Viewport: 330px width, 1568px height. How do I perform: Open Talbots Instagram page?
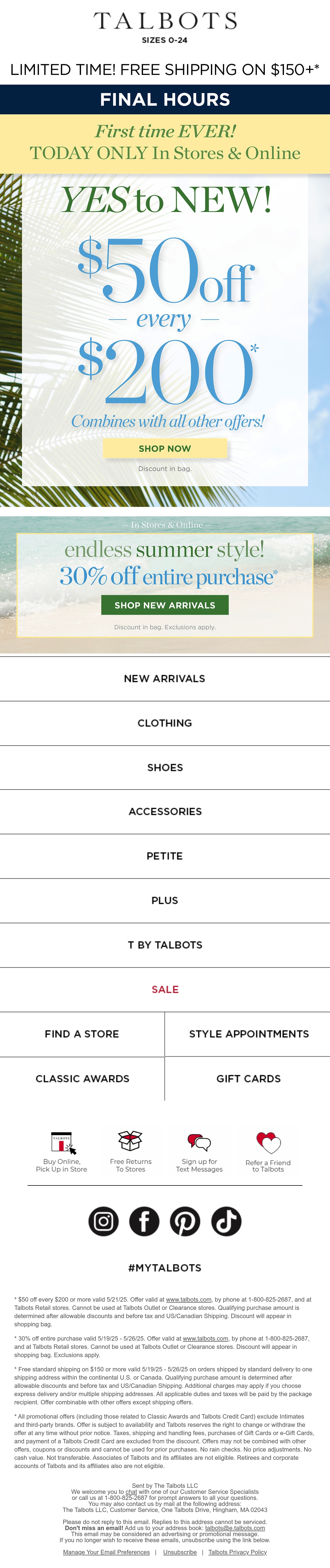click(104, 1221)
